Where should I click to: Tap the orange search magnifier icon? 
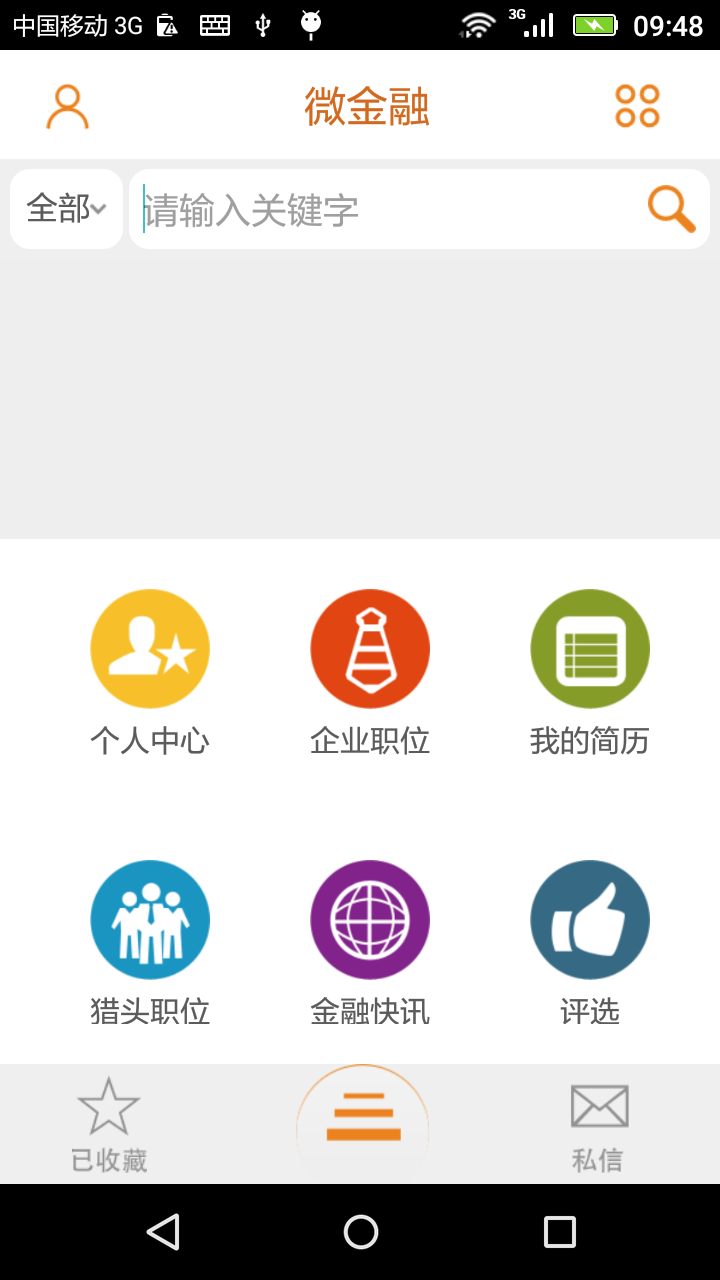pyautogui.click(x=670, y=209)
